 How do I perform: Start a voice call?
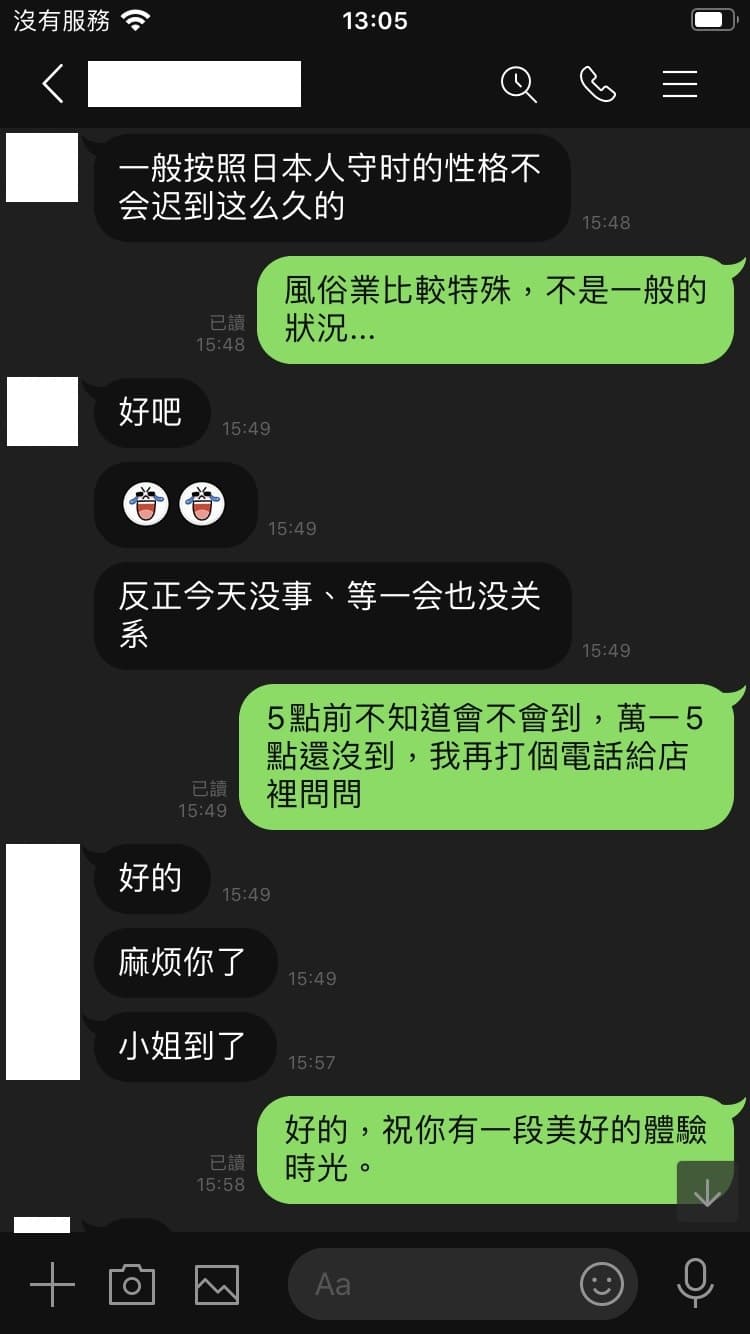coord(598,84)
